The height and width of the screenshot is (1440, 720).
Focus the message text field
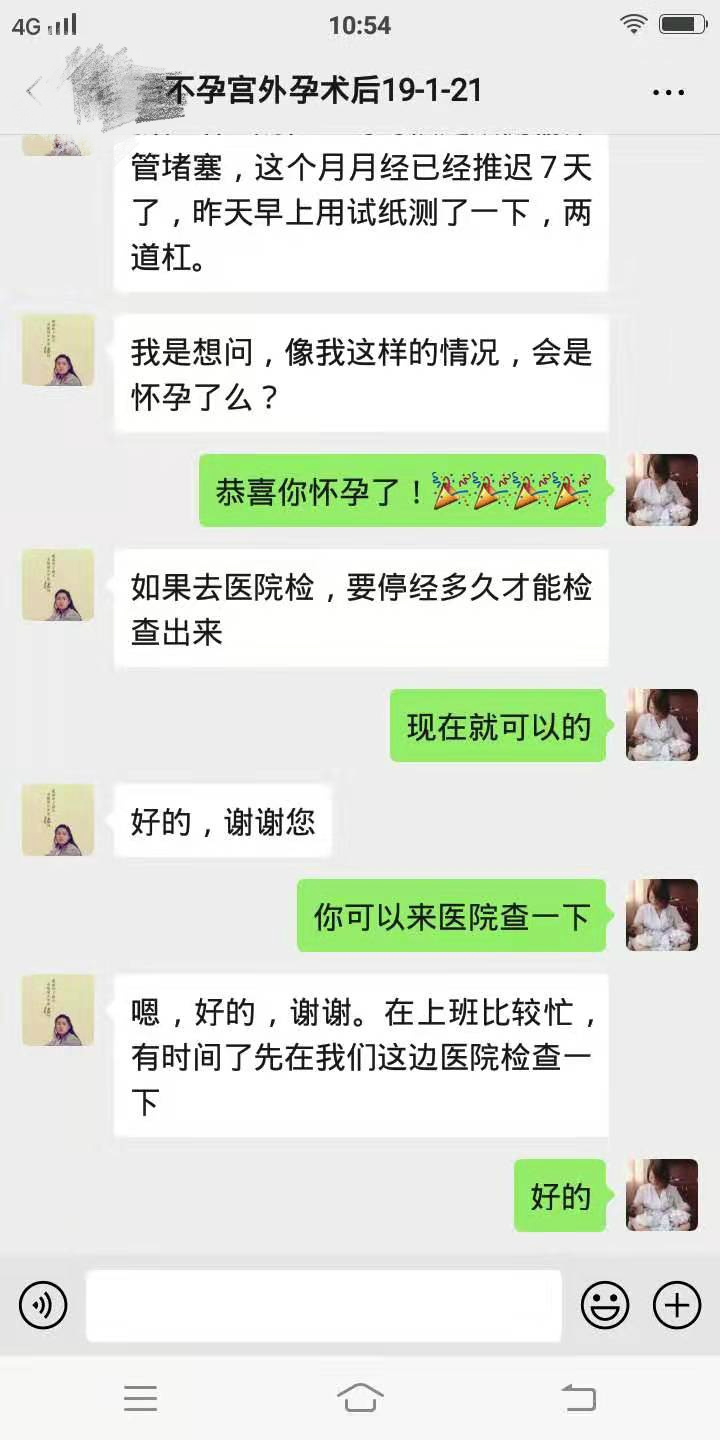tap(323, 1305)
